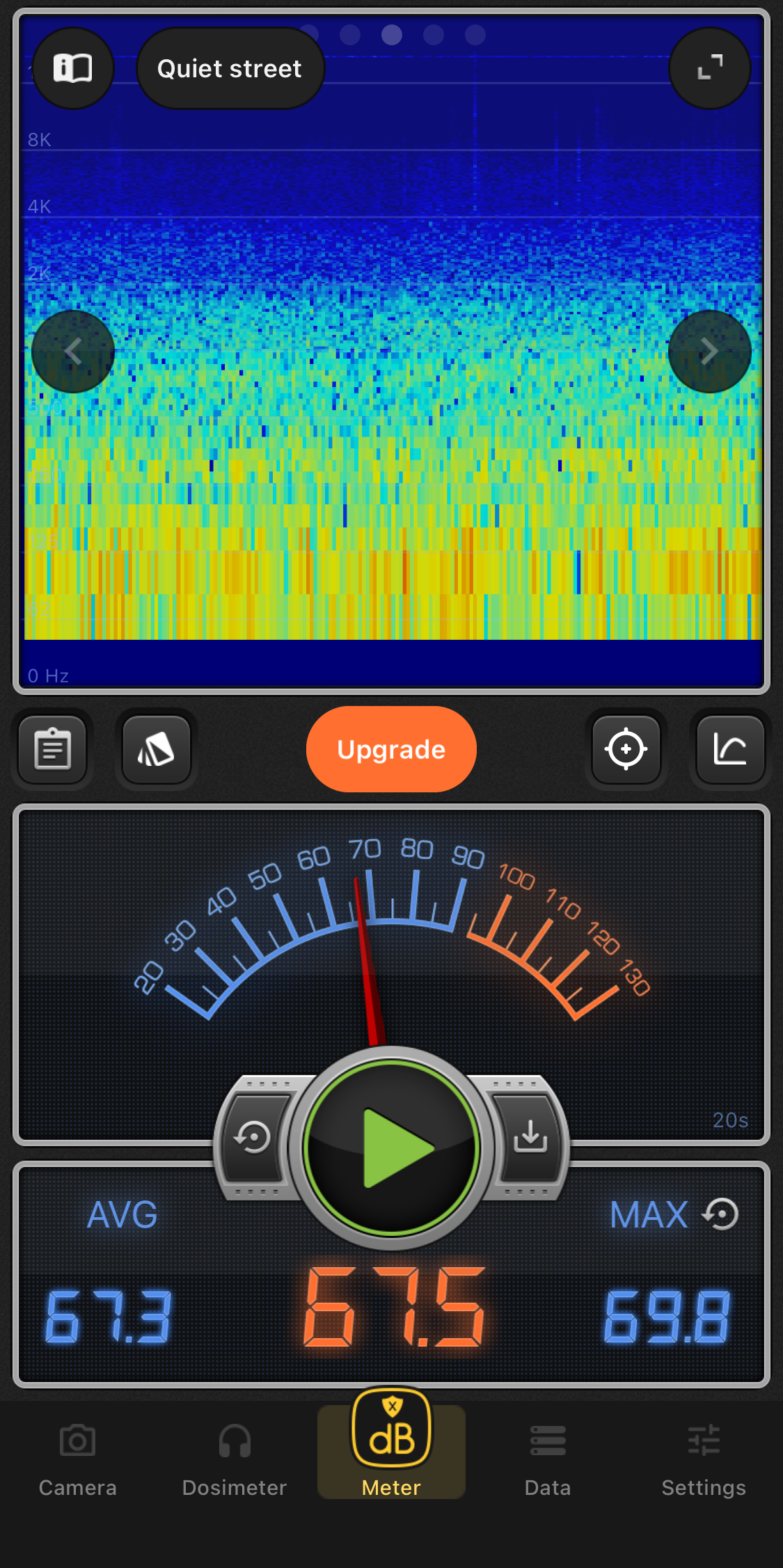783x1568 pixels.
Task: Change the 20s time window
Action: 730,1120
